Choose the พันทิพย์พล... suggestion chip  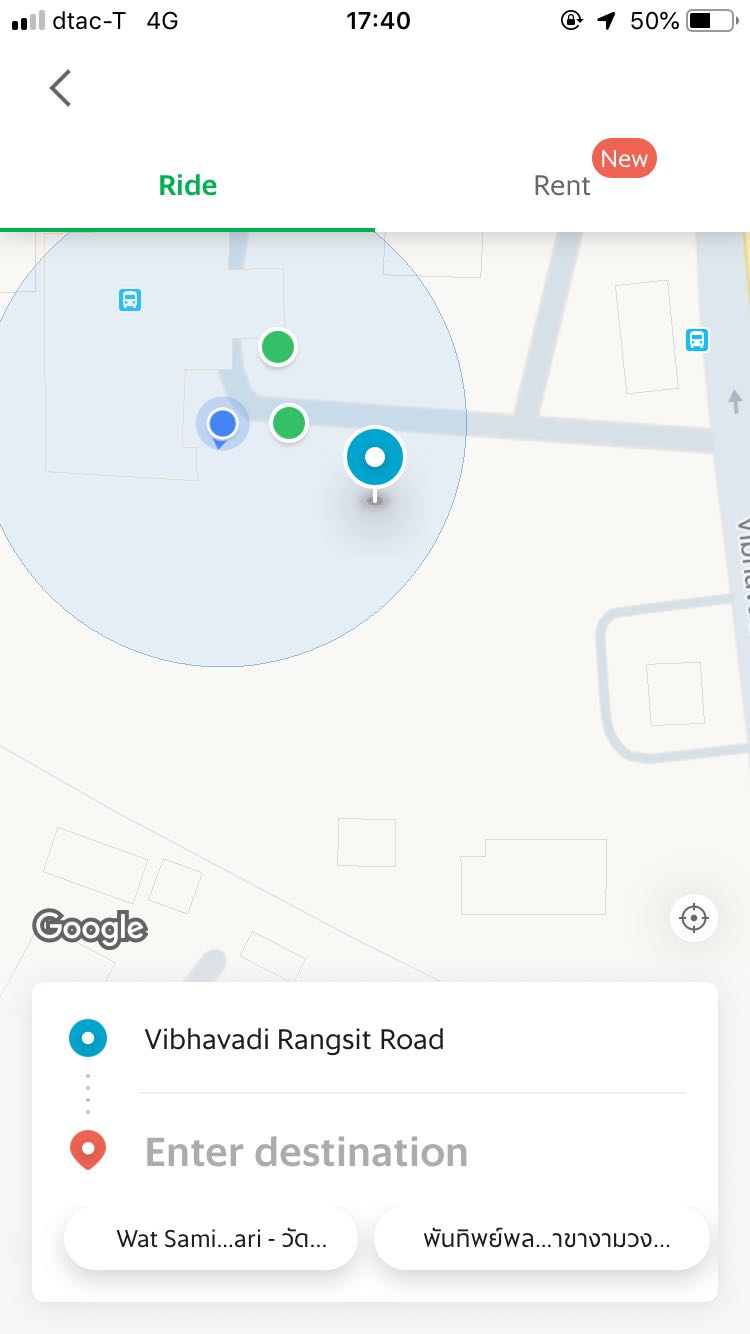(542, 1238)
